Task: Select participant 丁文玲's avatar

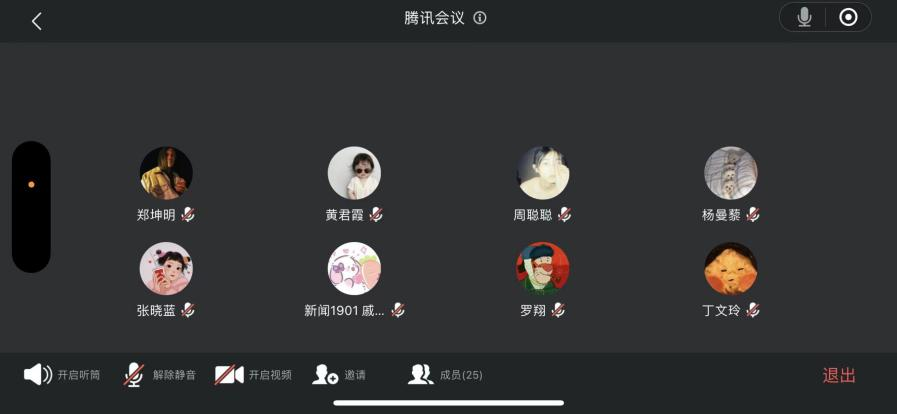Action: point(731,268)
